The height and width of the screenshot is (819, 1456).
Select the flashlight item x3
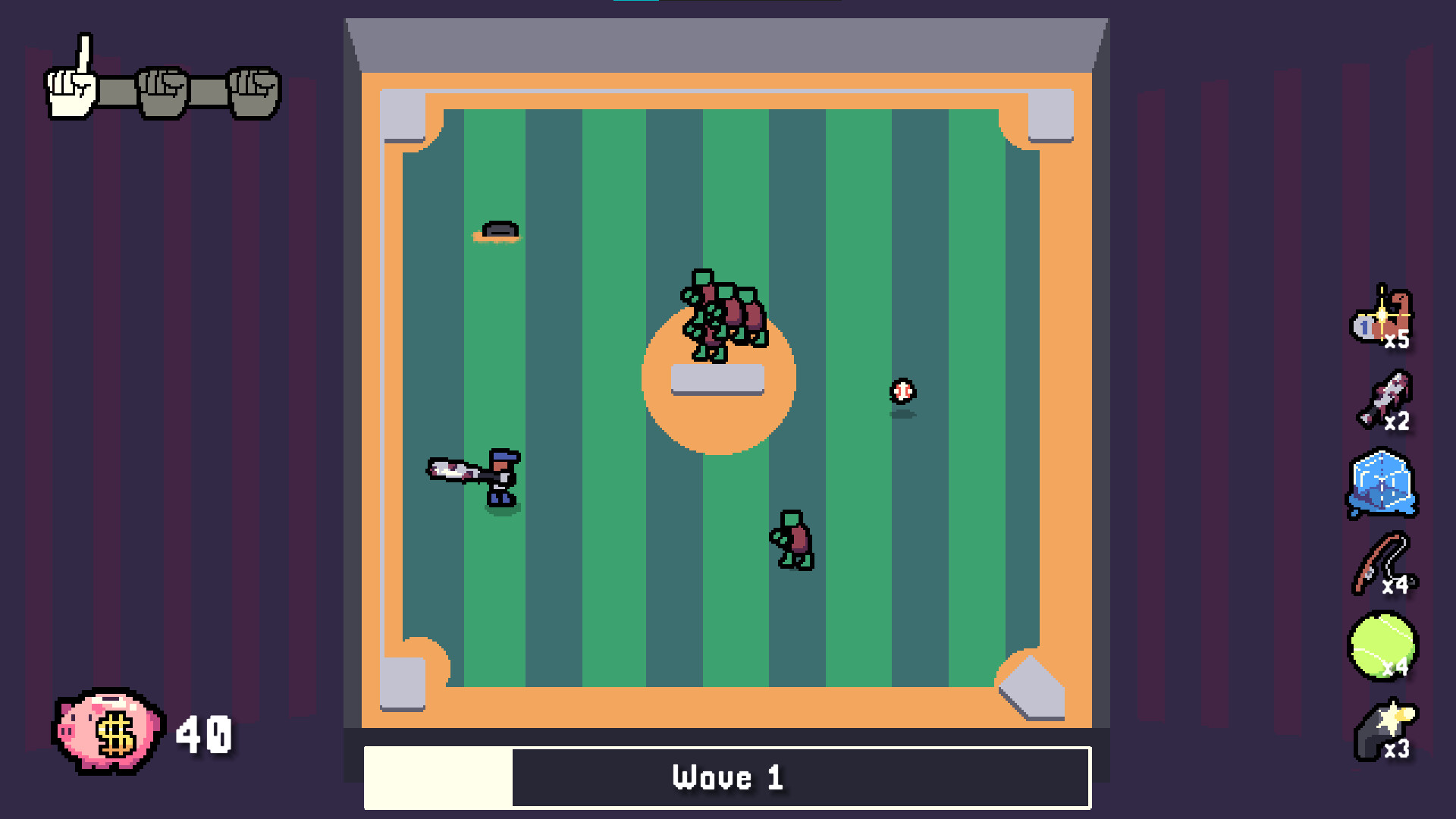click(x=1384, y=730)
